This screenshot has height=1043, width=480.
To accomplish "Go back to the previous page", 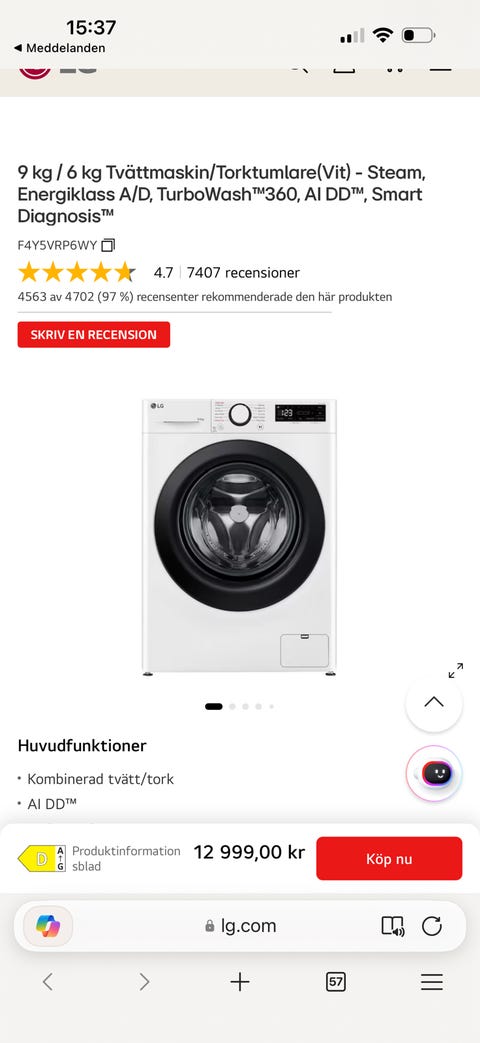I will [47, 982].
